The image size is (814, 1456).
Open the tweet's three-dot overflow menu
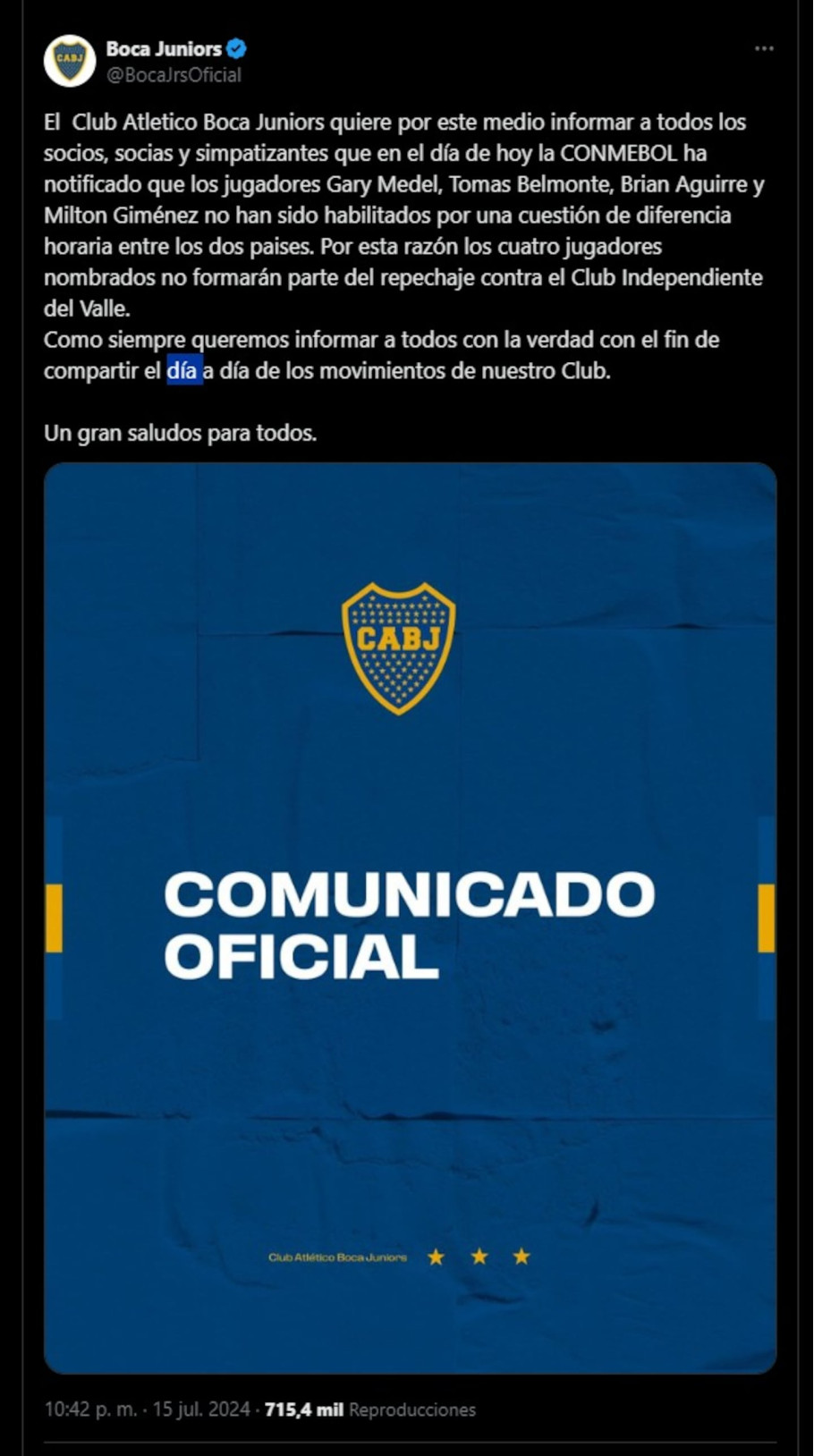coord(763,49)
